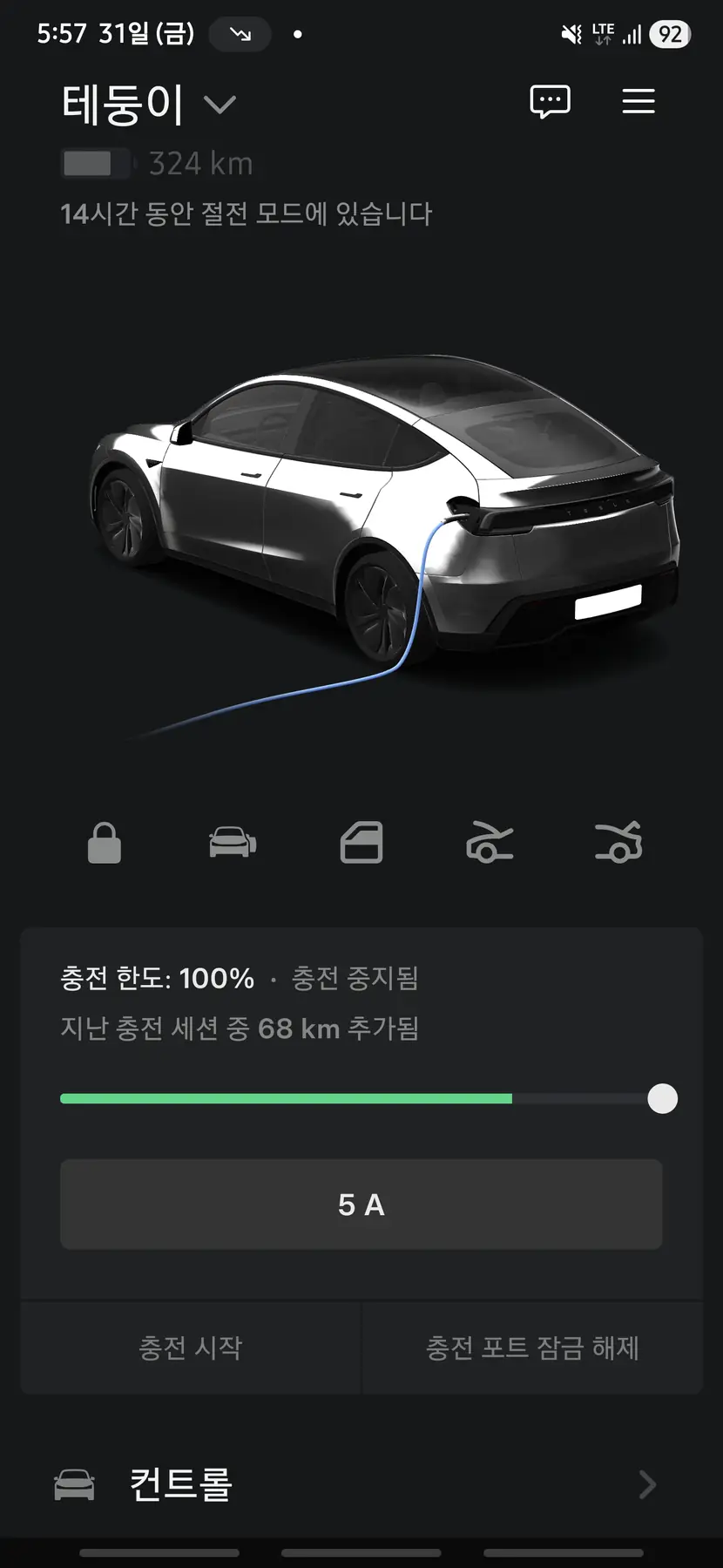This screenshot has height=1568, width=723.
Task: Open the front trunk (frunk)
Action: (490, 843)
